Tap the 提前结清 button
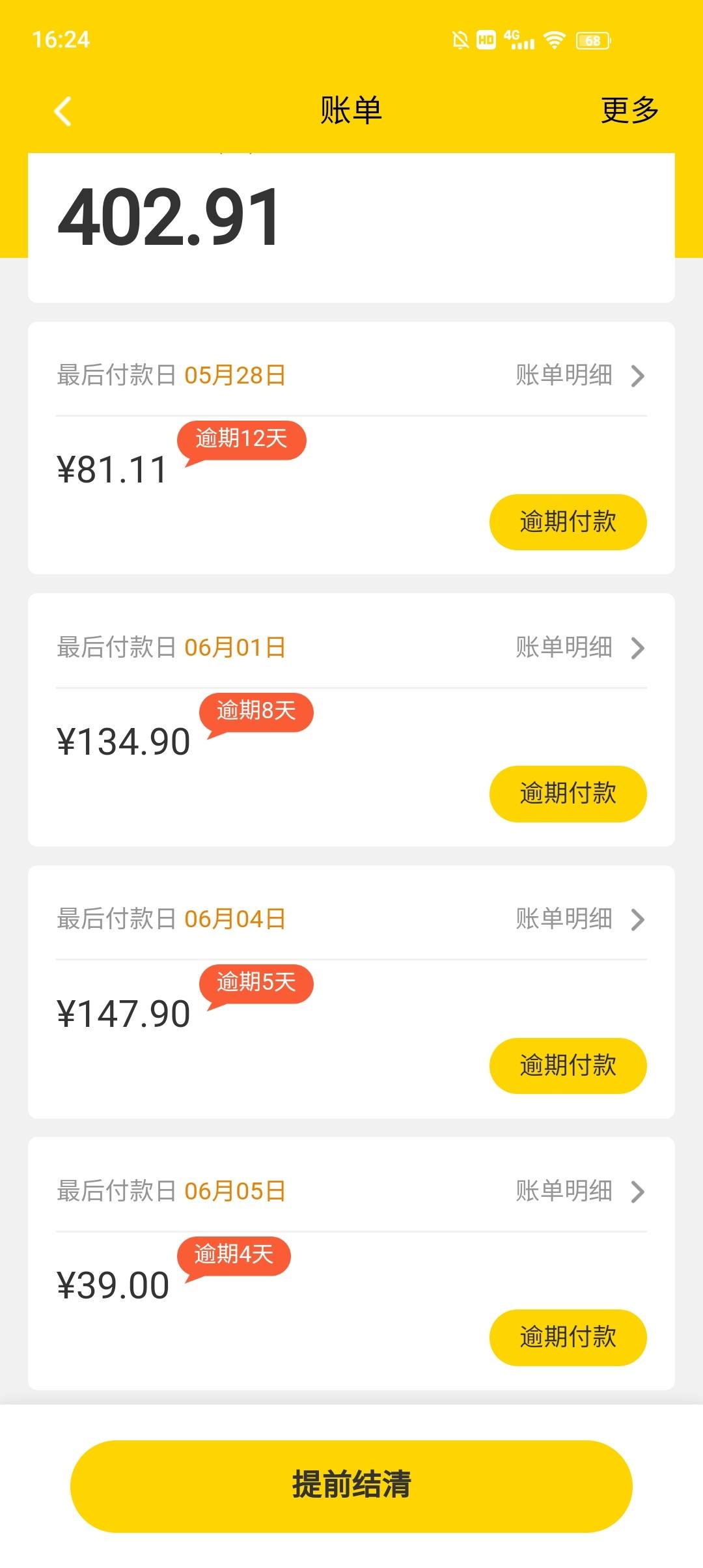Viewport: 703px width, 1568px height. point(351,1486)
